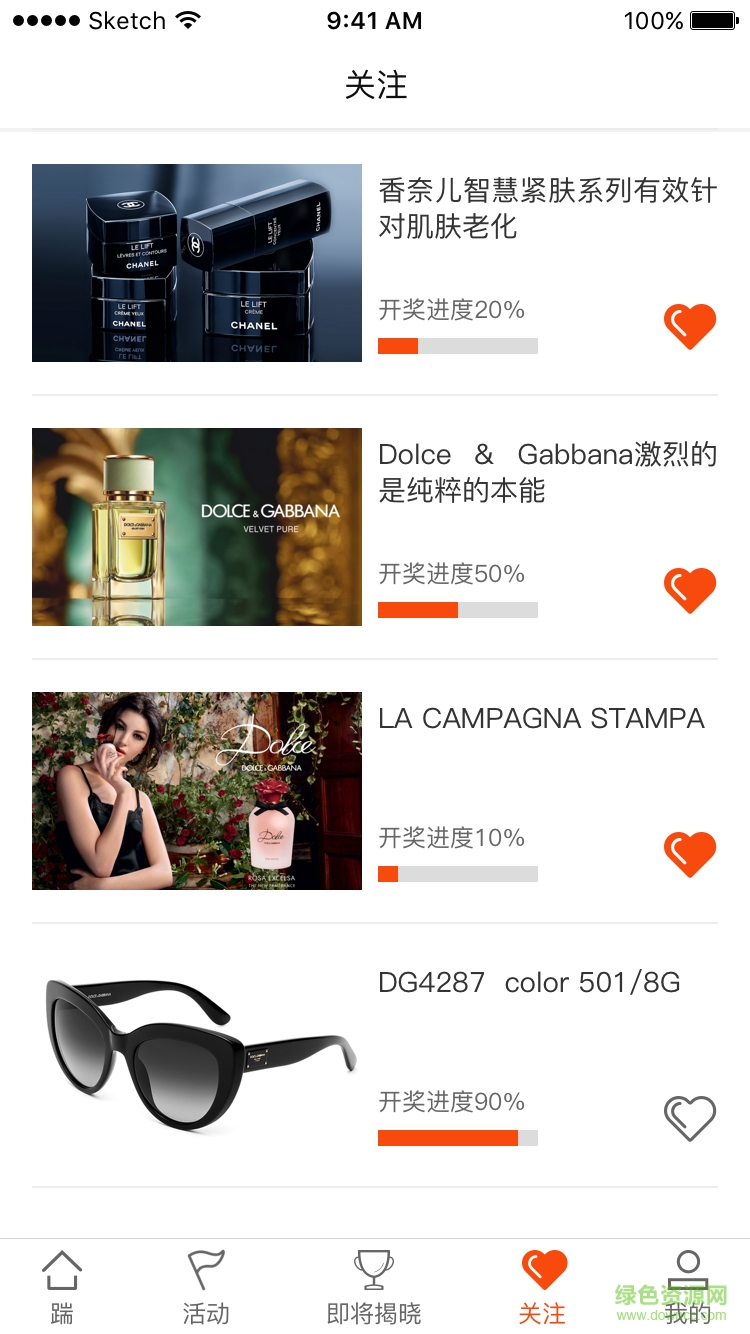This screenshot has height=1334, width=750.
Task: View the LA CAMPAGNA STAMPA item image
Action: (x=197, y=791)
